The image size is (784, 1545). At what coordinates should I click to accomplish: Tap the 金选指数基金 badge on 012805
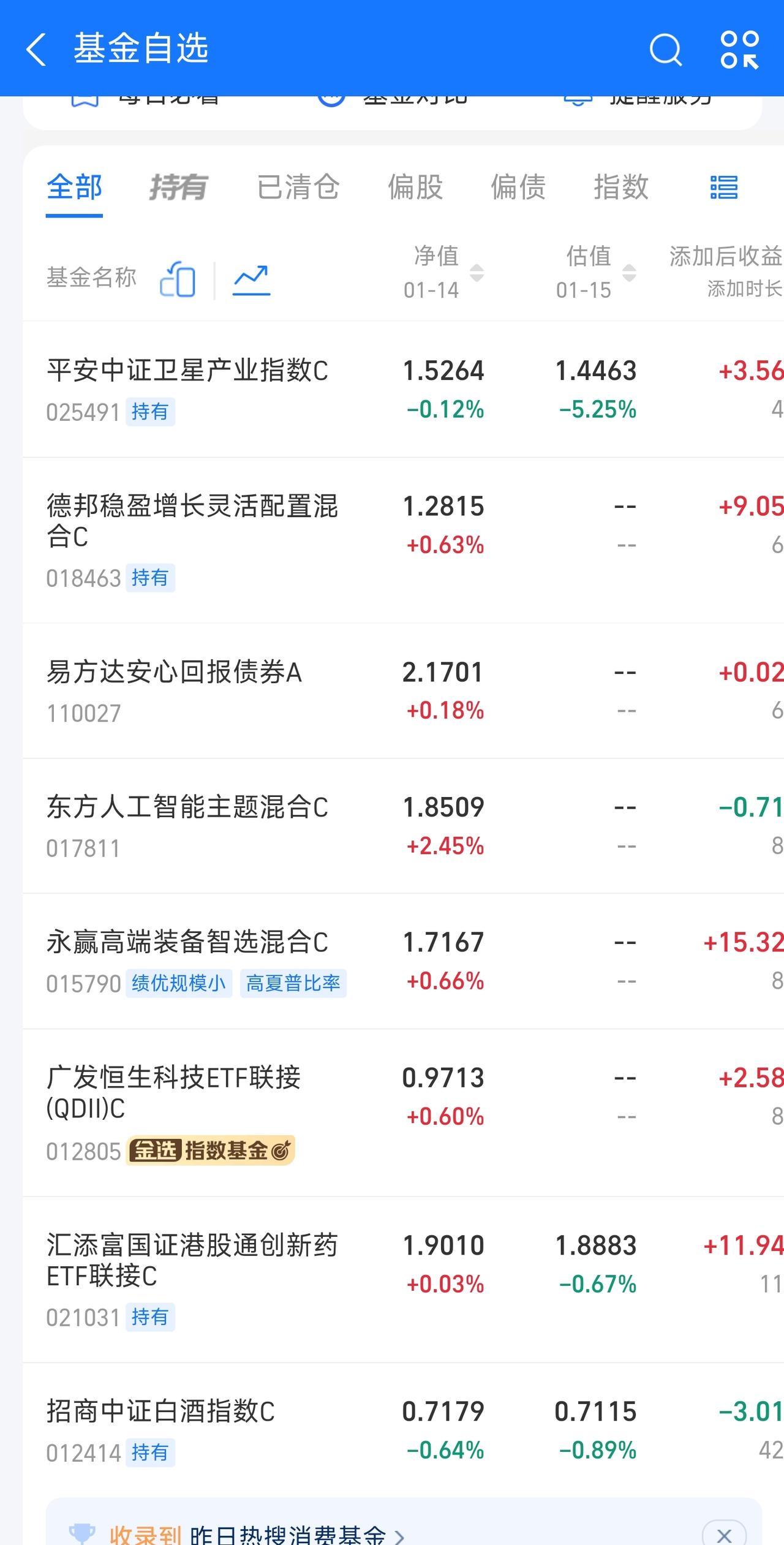(211, 1150)
